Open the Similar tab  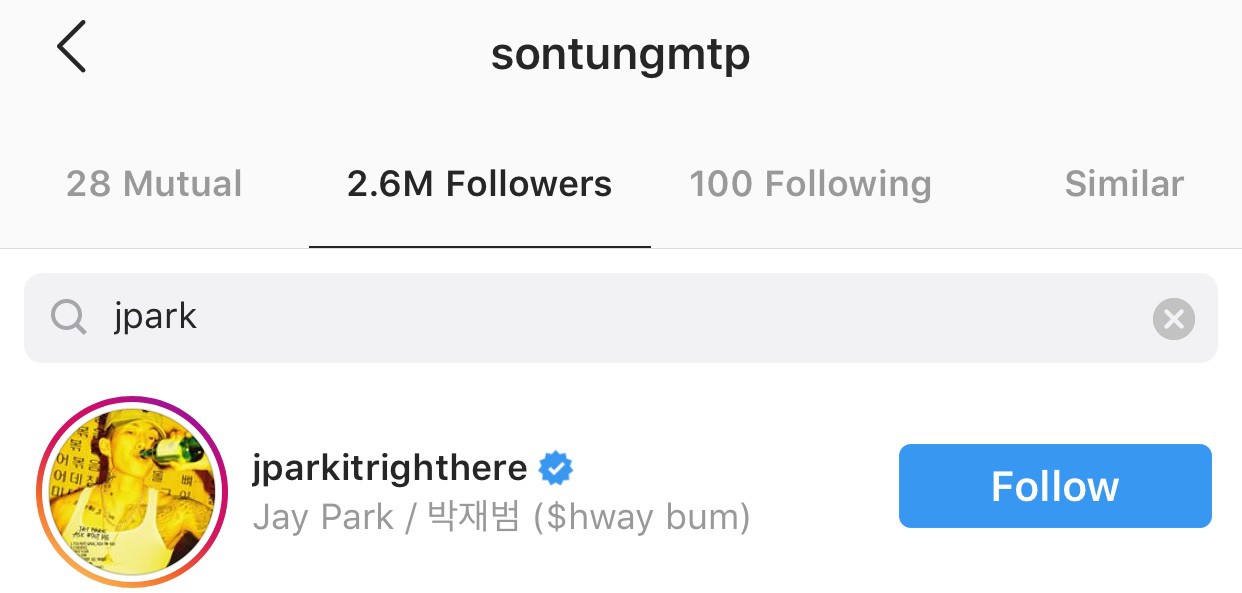pos(1123,184)
